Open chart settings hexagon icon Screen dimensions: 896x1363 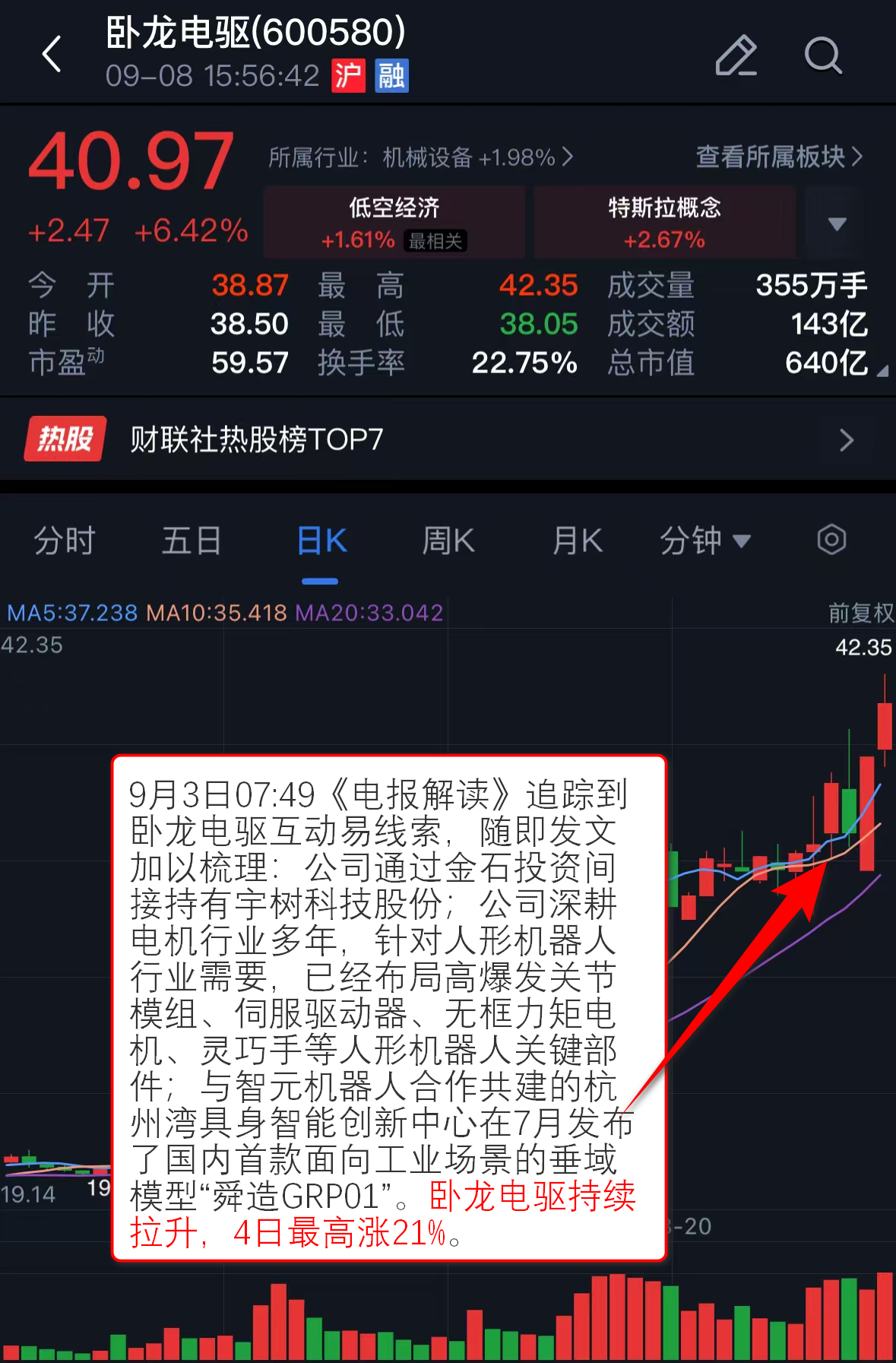[831, 540]
